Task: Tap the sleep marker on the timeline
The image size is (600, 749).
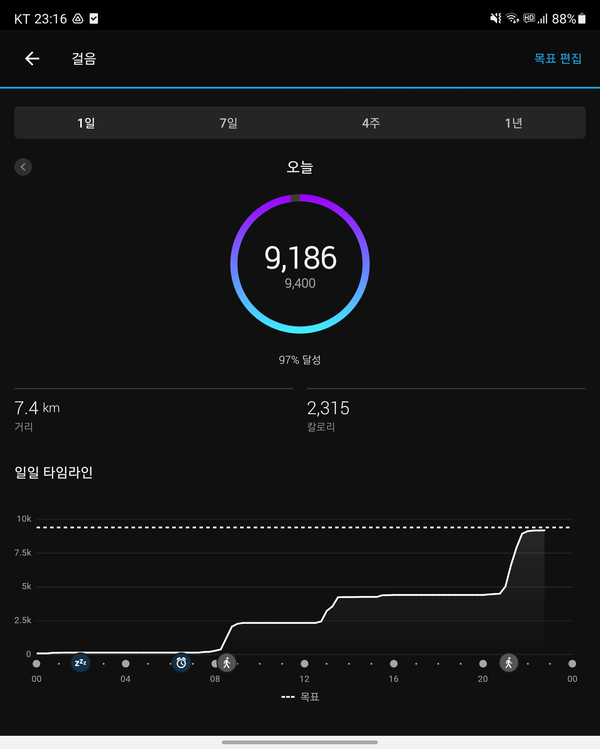Action: [81, 663]
